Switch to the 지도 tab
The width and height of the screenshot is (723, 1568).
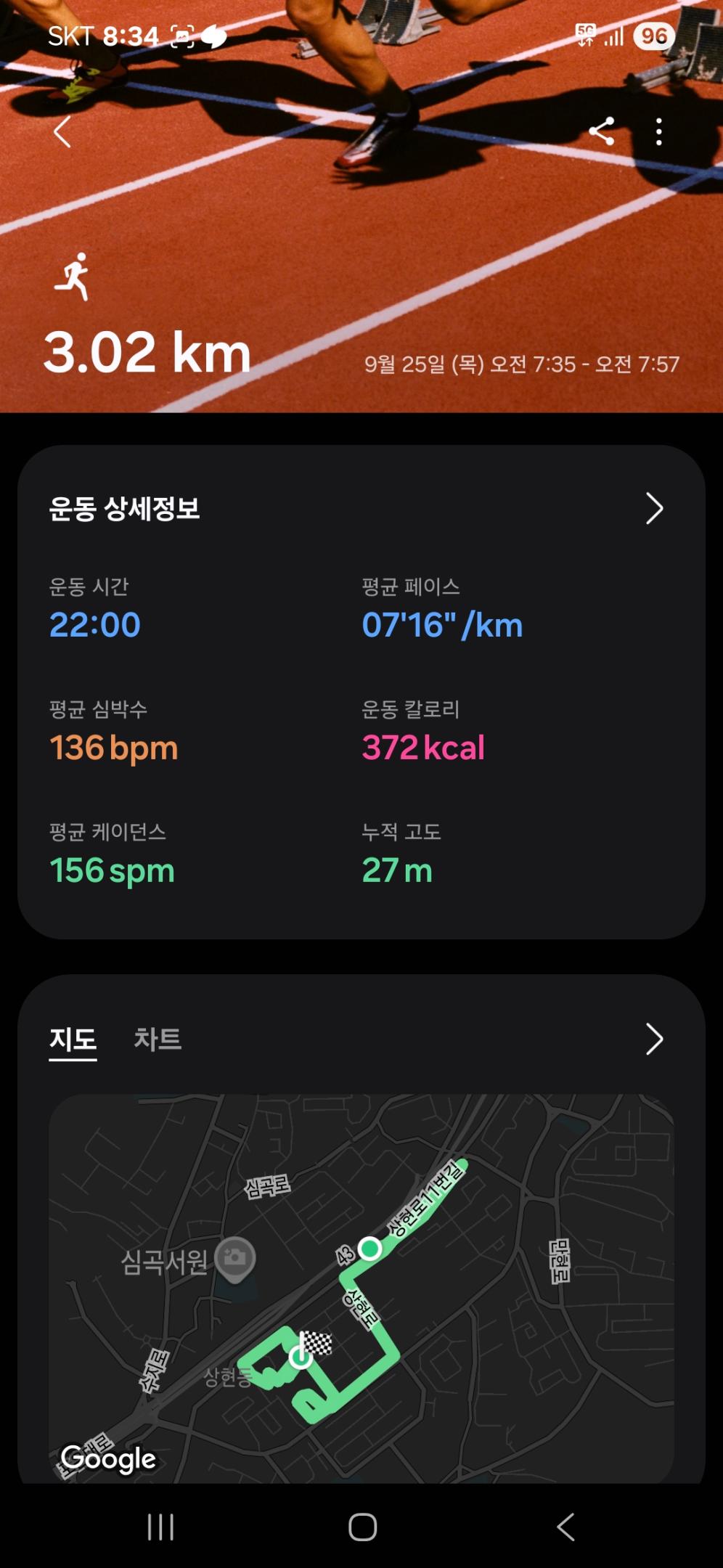tap(73, 1040)
